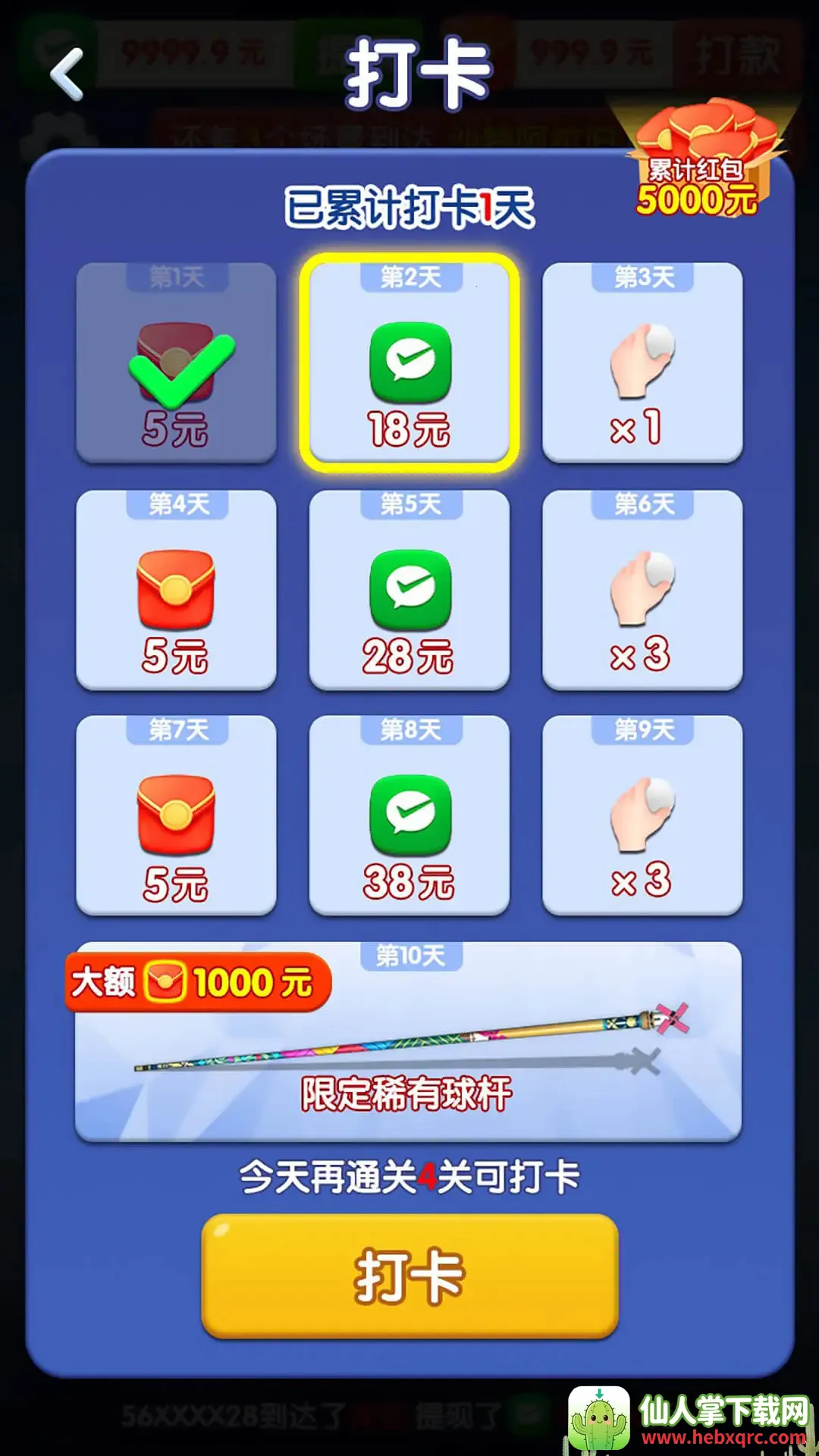Image resolution: width=819 pixels, height=1456 pixels.
Task: Choose the Day 5 reward of 28元
Action: (x=409, y=590)
